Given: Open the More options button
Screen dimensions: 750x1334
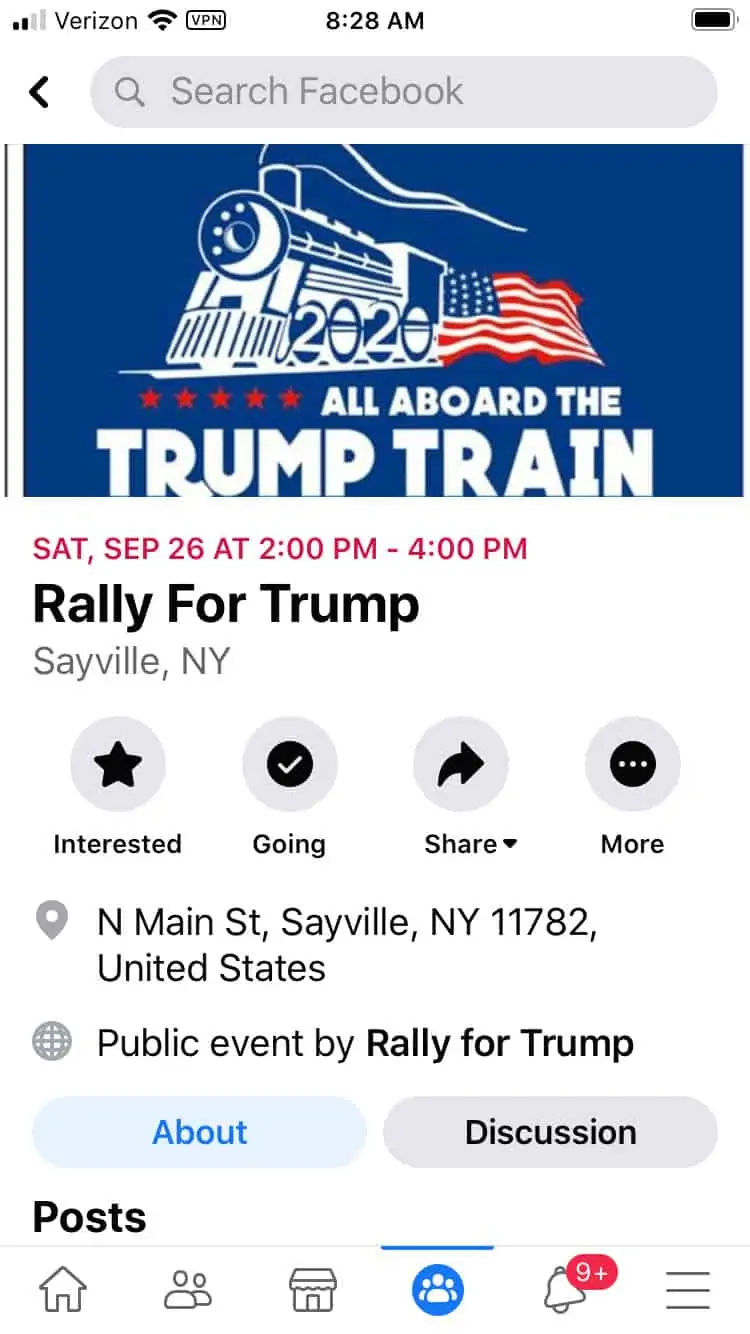Looking at the screenshot, I should pyautogui.click(x=632, y=766).
